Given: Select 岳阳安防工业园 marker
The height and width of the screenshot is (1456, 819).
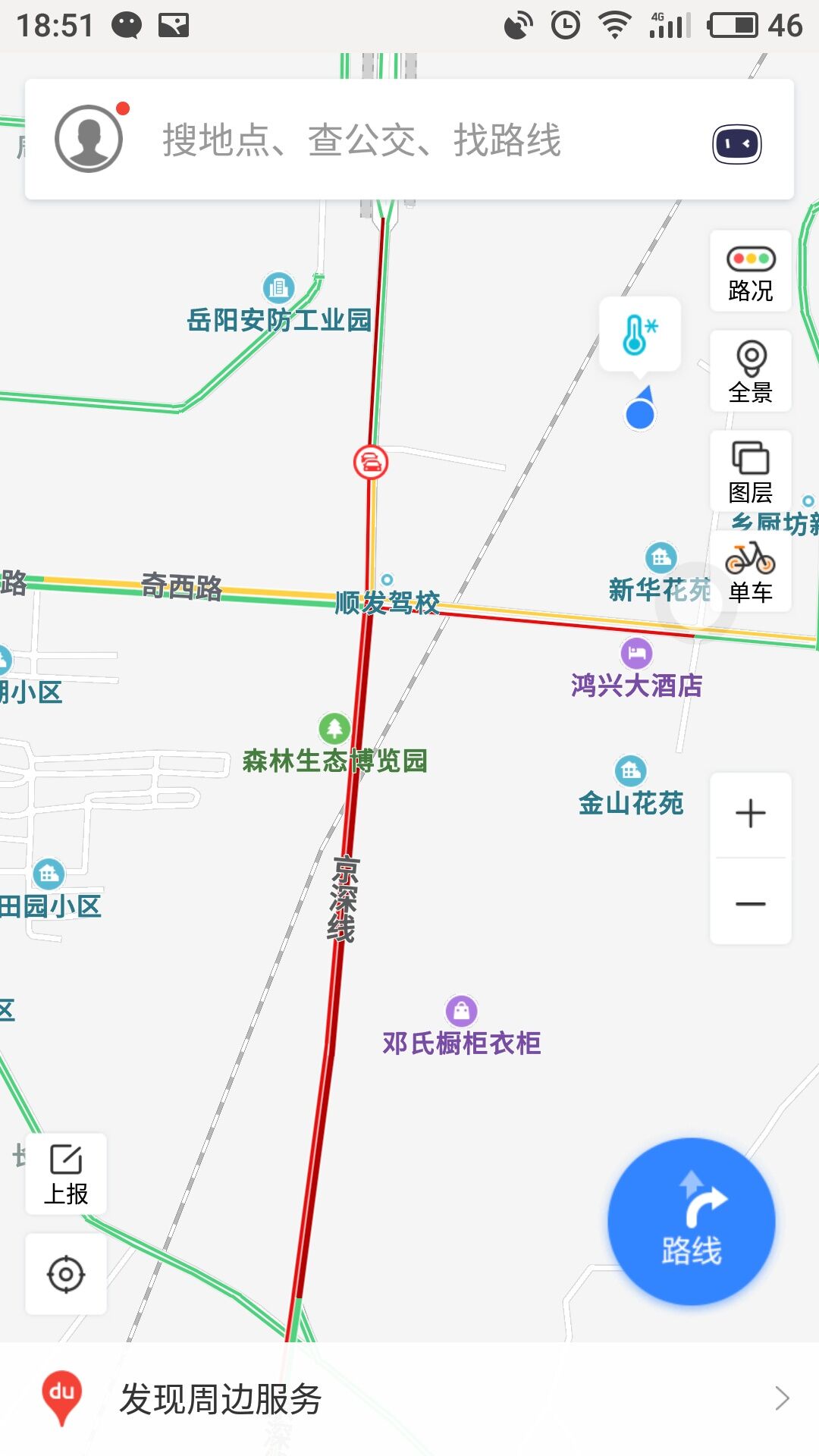Looking at the screenshot, I should (x=278, y=288).
